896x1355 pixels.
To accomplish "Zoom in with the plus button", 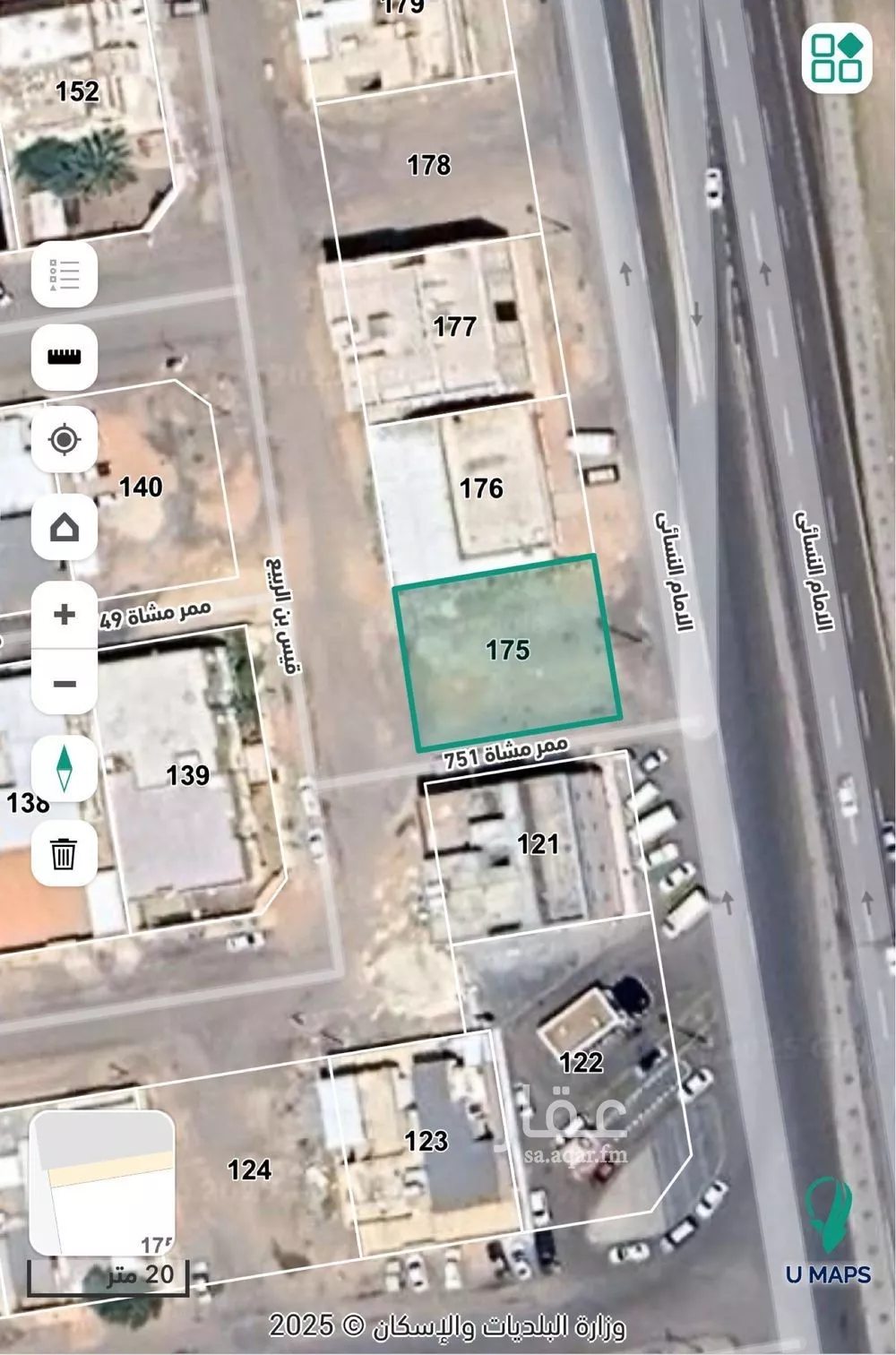I will pyautogui.click(x=65, y=615).
